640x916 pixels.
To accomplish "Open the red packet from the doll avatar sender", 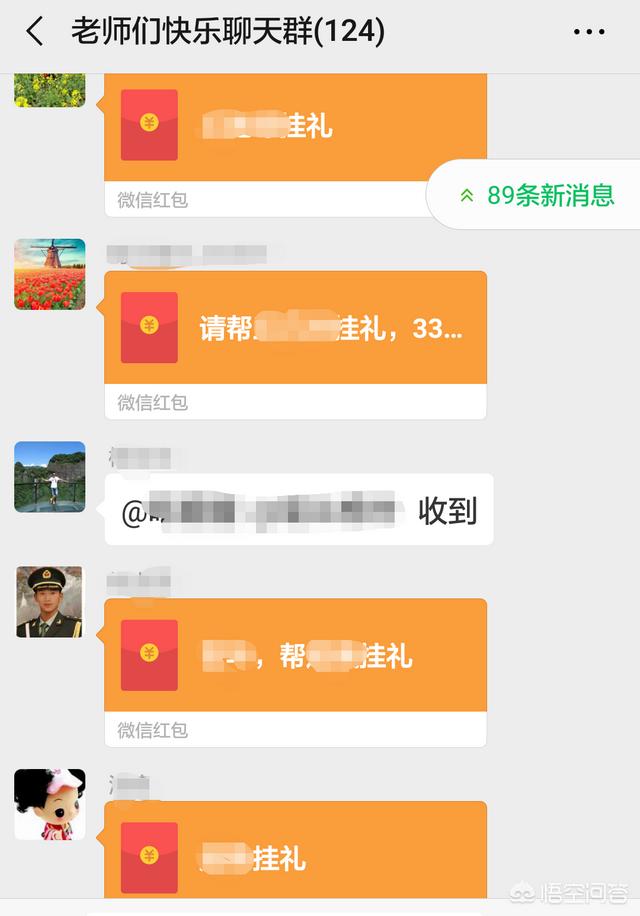I will 295,856.
